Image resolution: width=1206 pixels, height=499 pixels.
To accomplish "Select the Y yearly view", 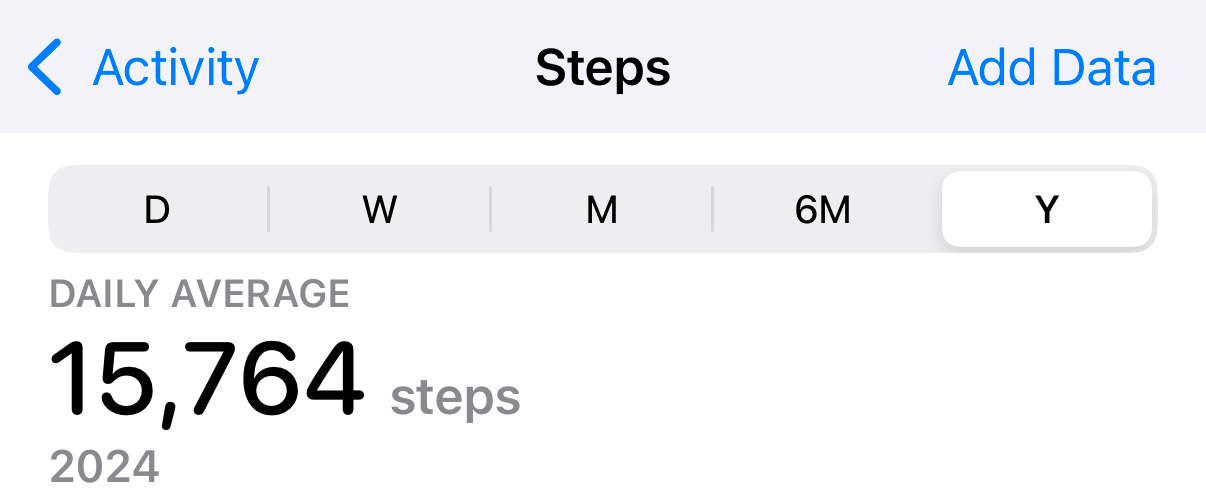I will pyautogui.click(x=1046, y=210).
